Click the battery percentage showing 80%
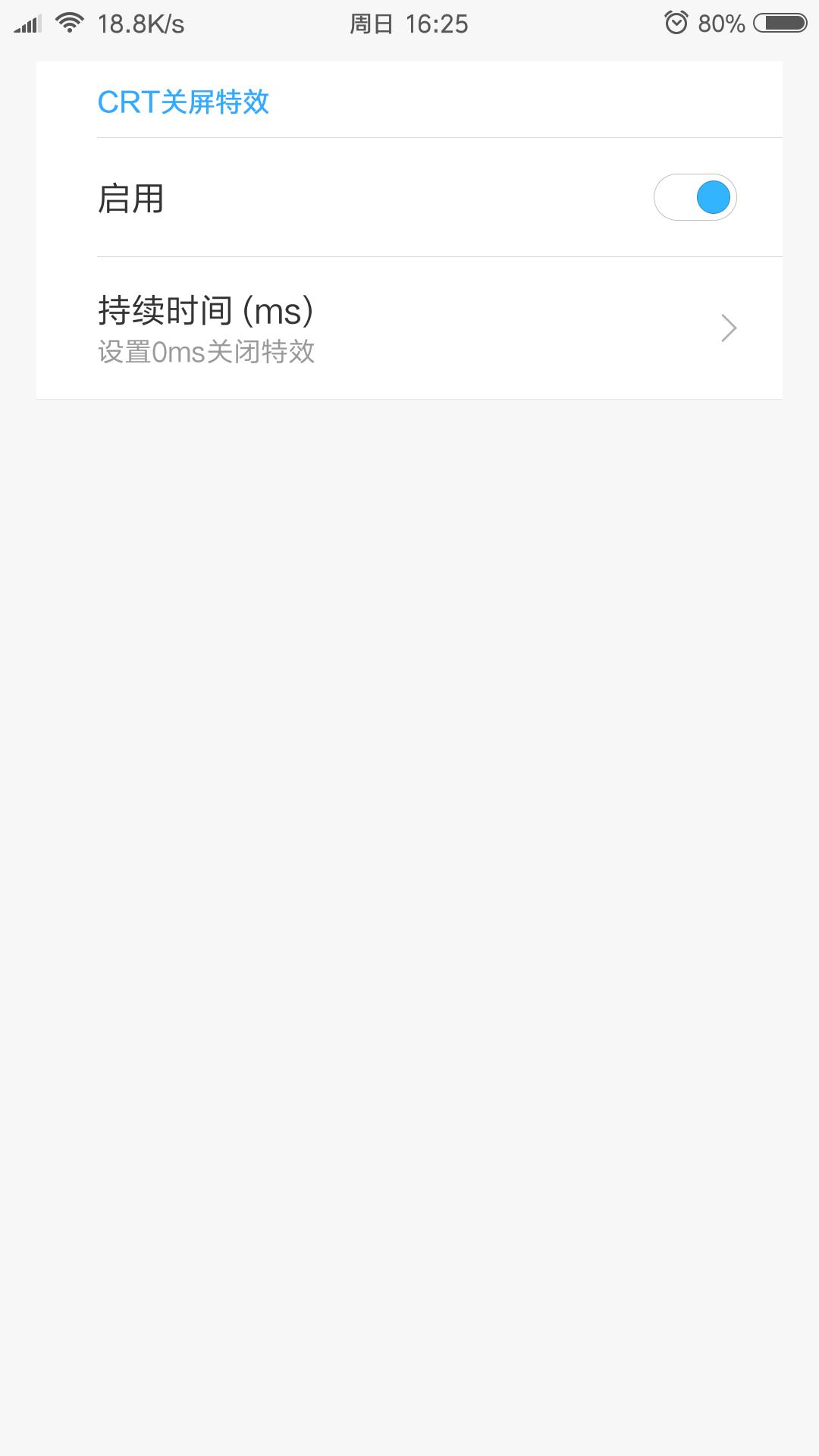Screen dimensions: 819x1456 [x=723, y=24]
